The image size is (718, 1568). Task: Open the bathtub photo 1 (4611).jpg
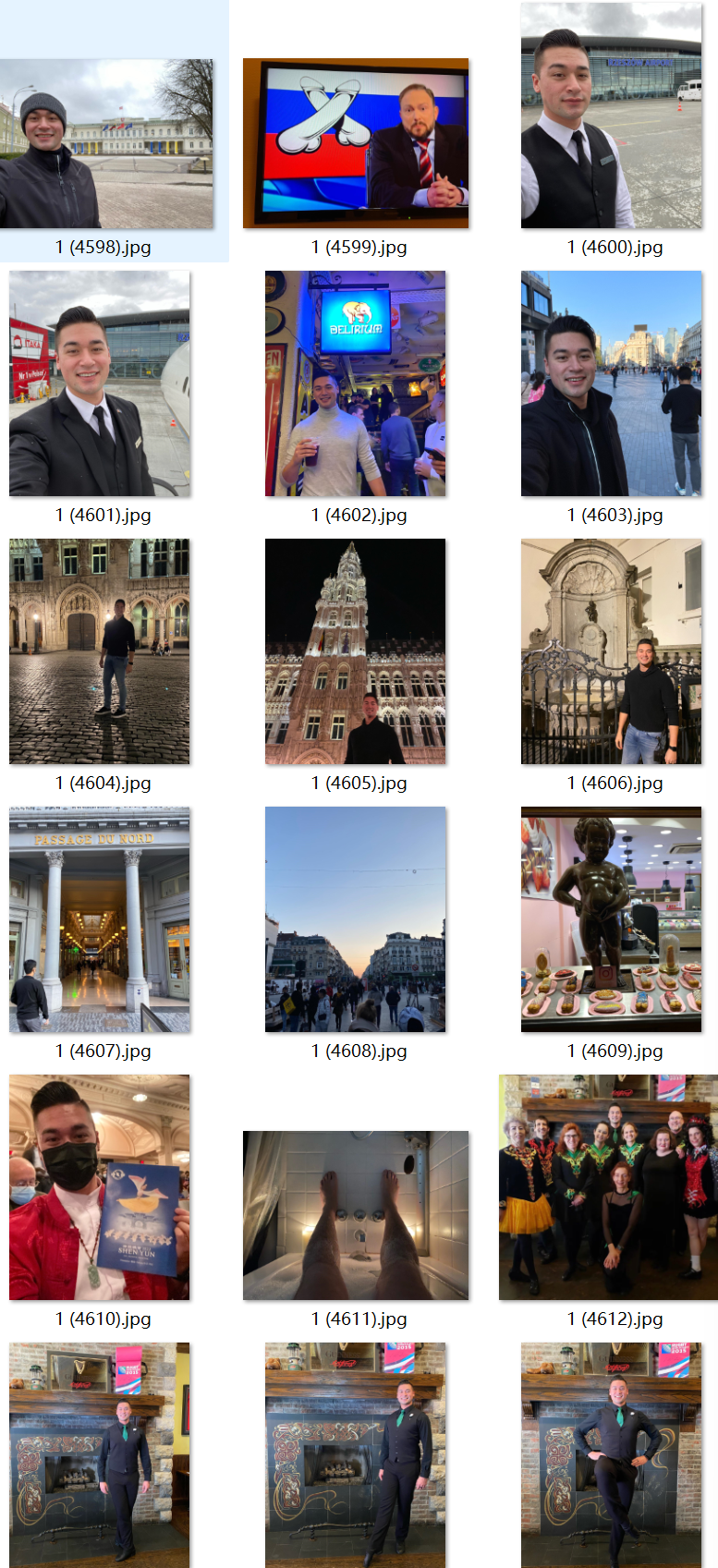(356, 1215)
